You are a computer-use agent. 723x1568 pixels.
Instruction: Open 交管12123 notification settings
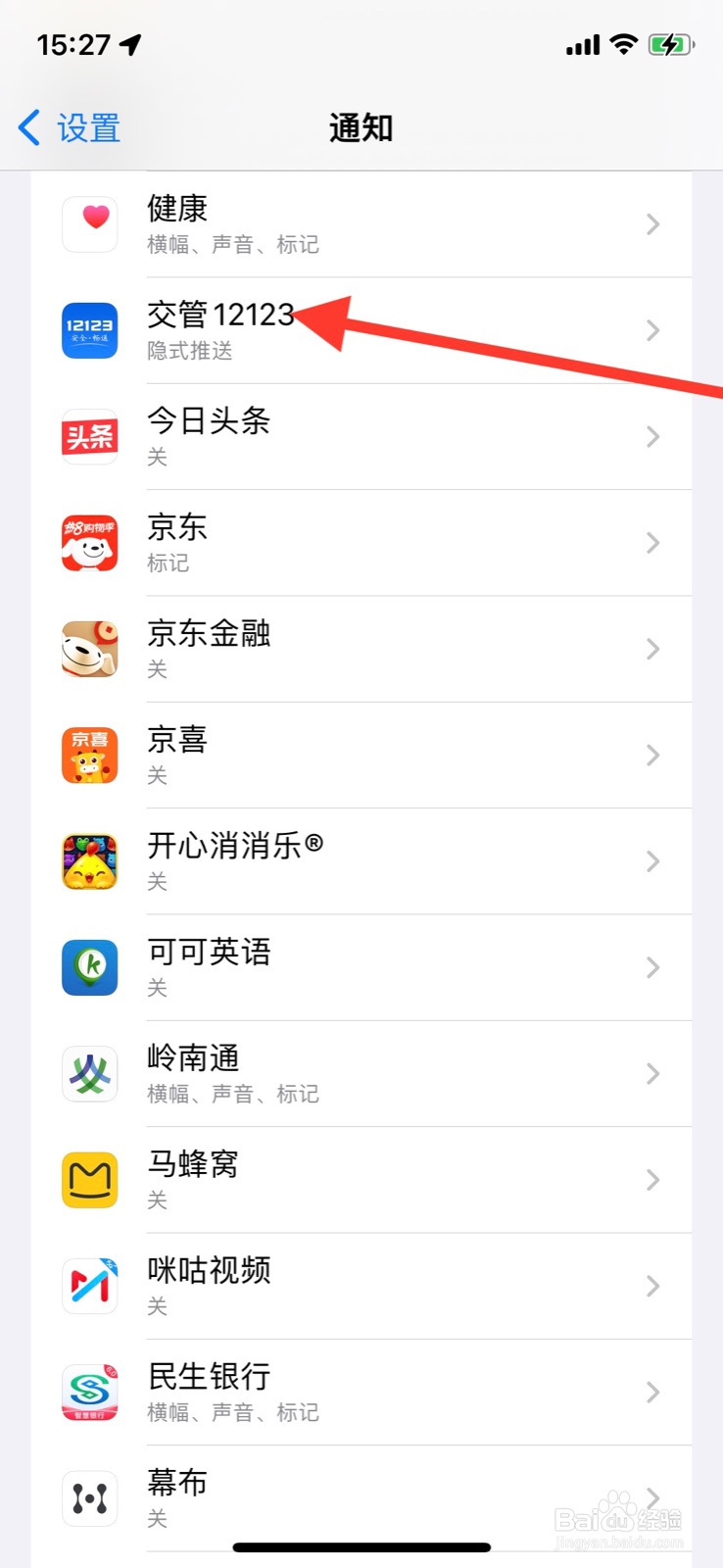click(361, 330)
